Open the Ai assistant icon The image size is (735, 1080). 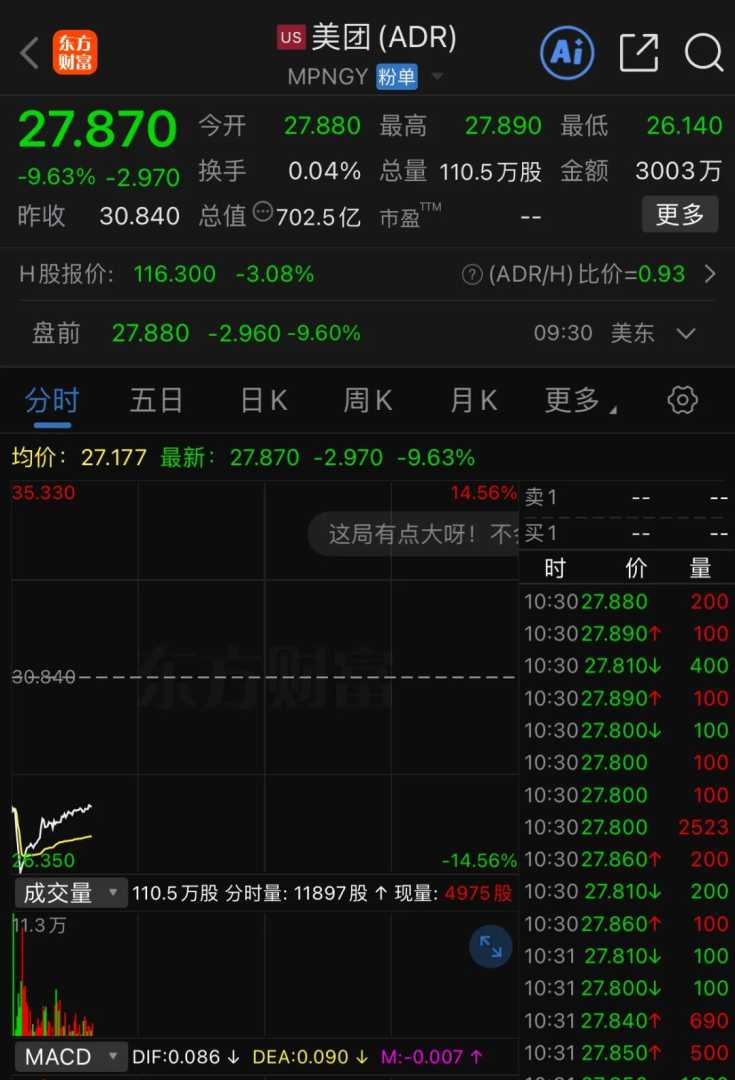(567, 53)
